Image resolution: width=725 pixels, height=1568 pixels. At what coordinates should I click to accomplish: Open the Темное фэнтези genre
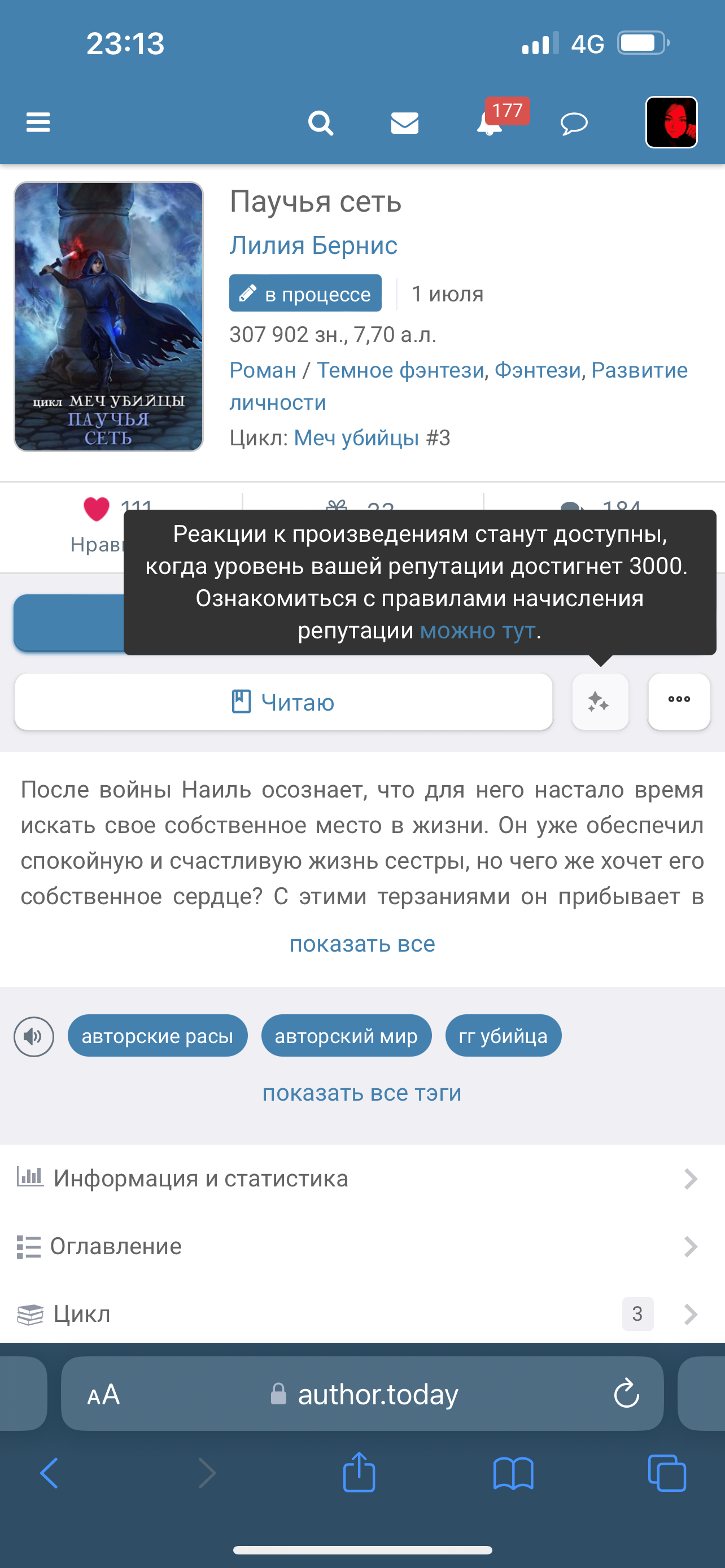point(400,370)
